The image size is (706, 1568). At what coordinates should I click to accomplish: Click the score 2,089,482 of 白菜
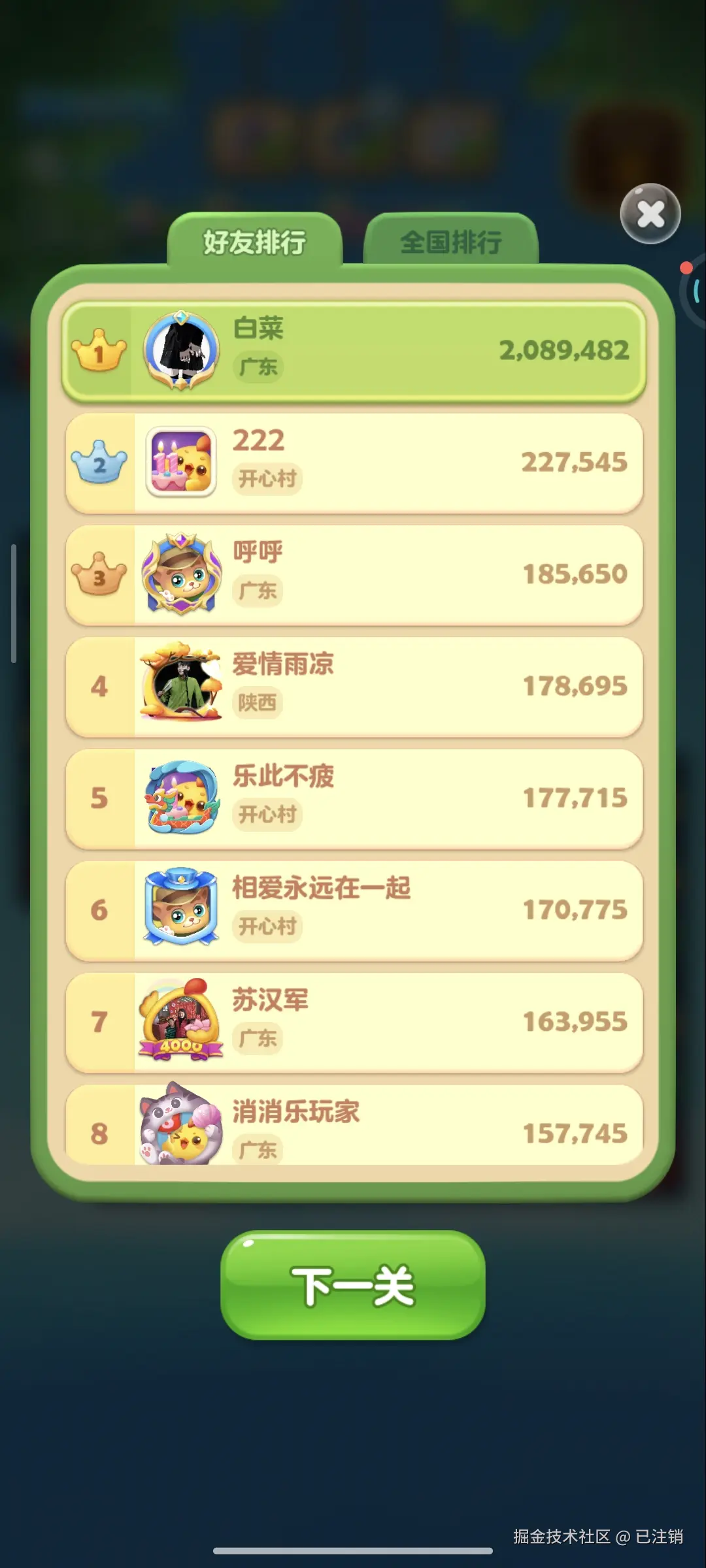[x=563, y=350]
